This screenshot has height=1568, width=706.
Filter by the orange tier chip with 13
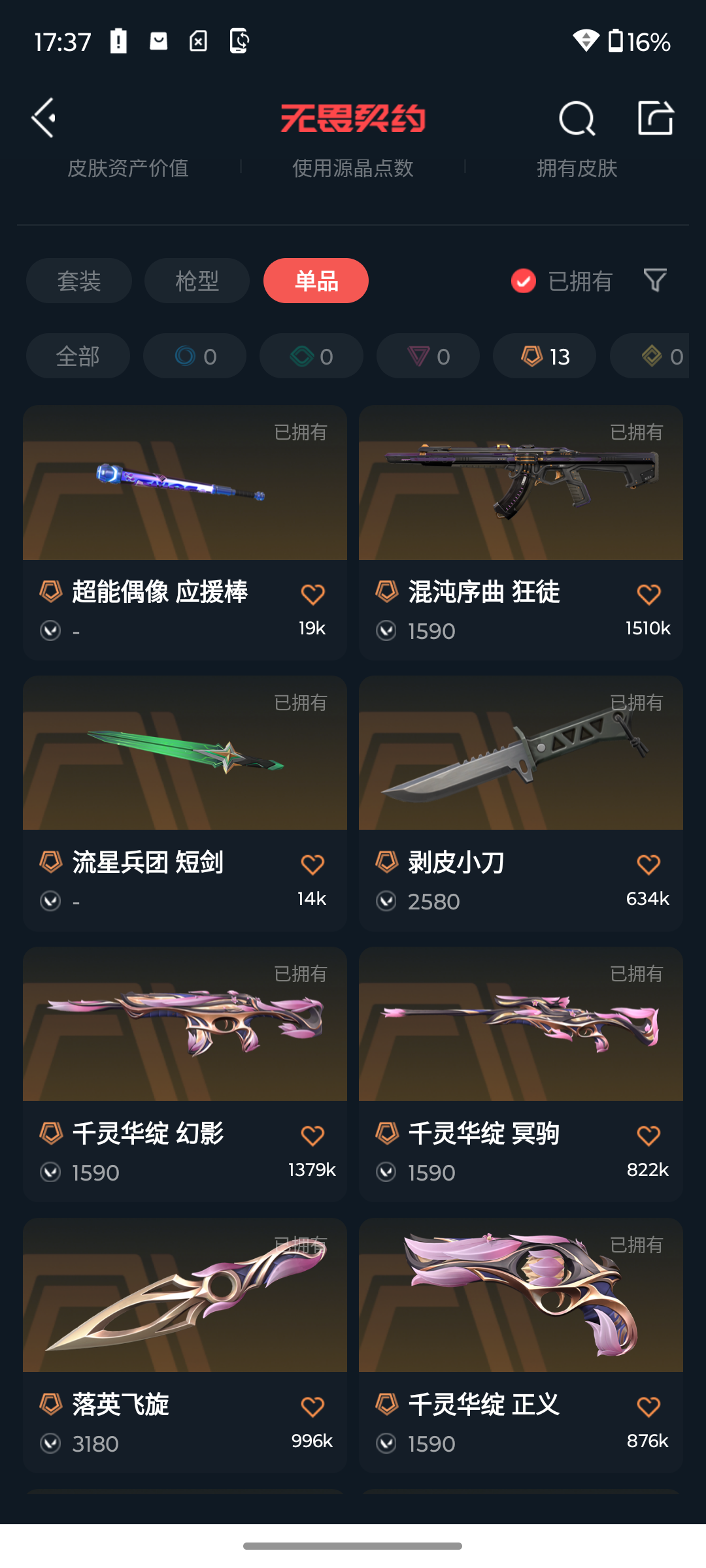click(x=545, y=356)
